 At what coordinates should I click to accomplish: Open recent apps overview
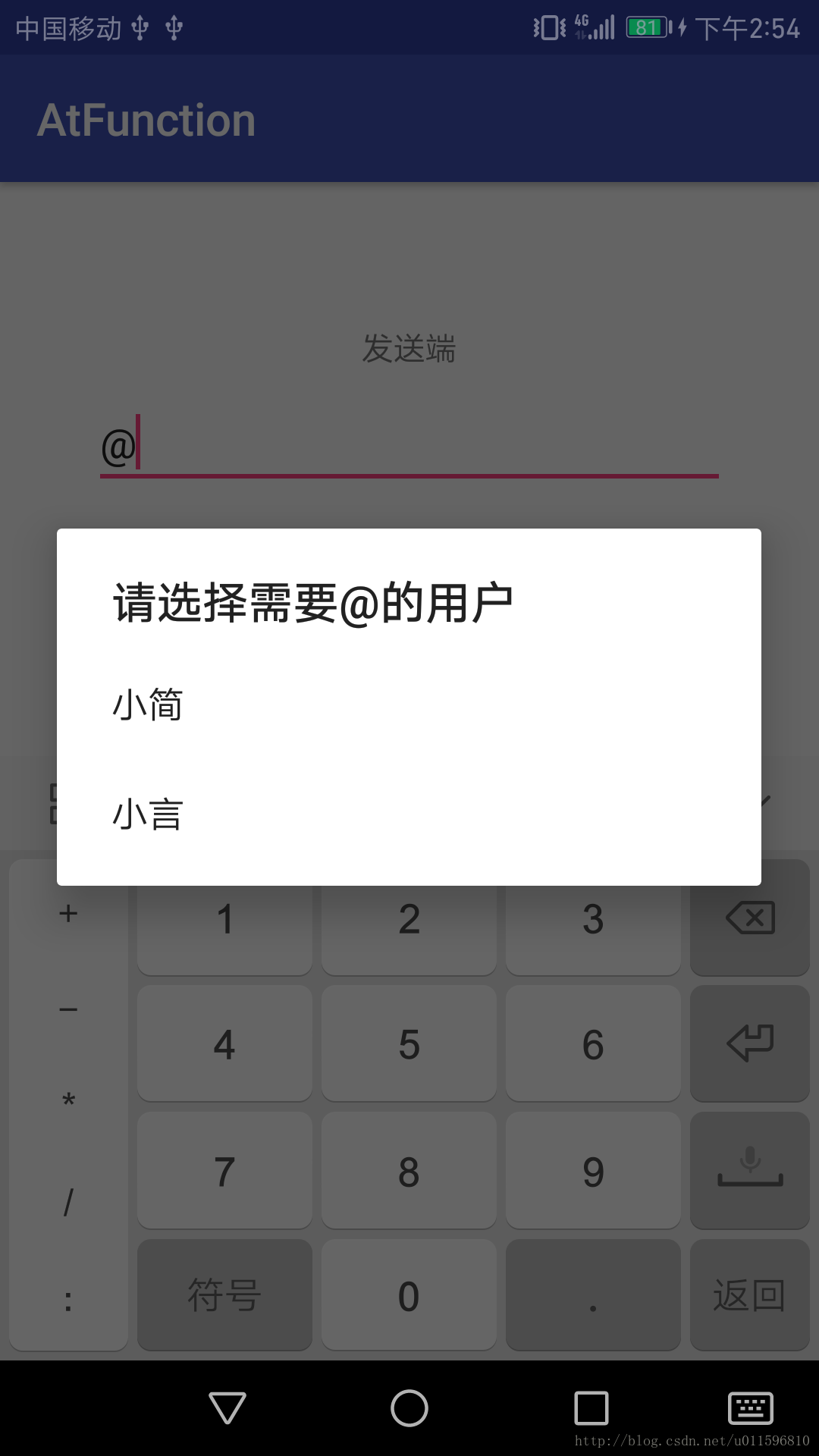click(x=591, y=1408)
